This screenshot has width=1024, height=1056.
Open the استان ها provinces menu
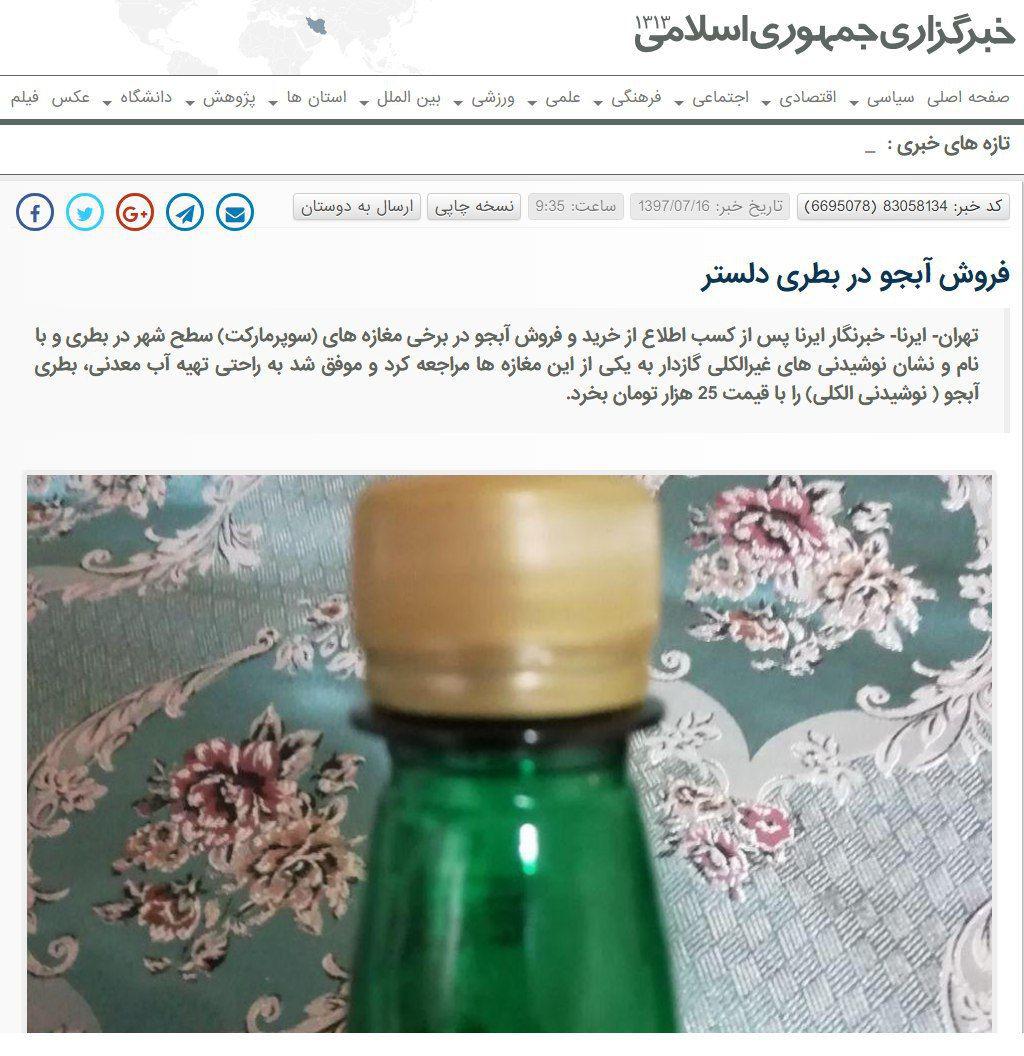(316, 98)
